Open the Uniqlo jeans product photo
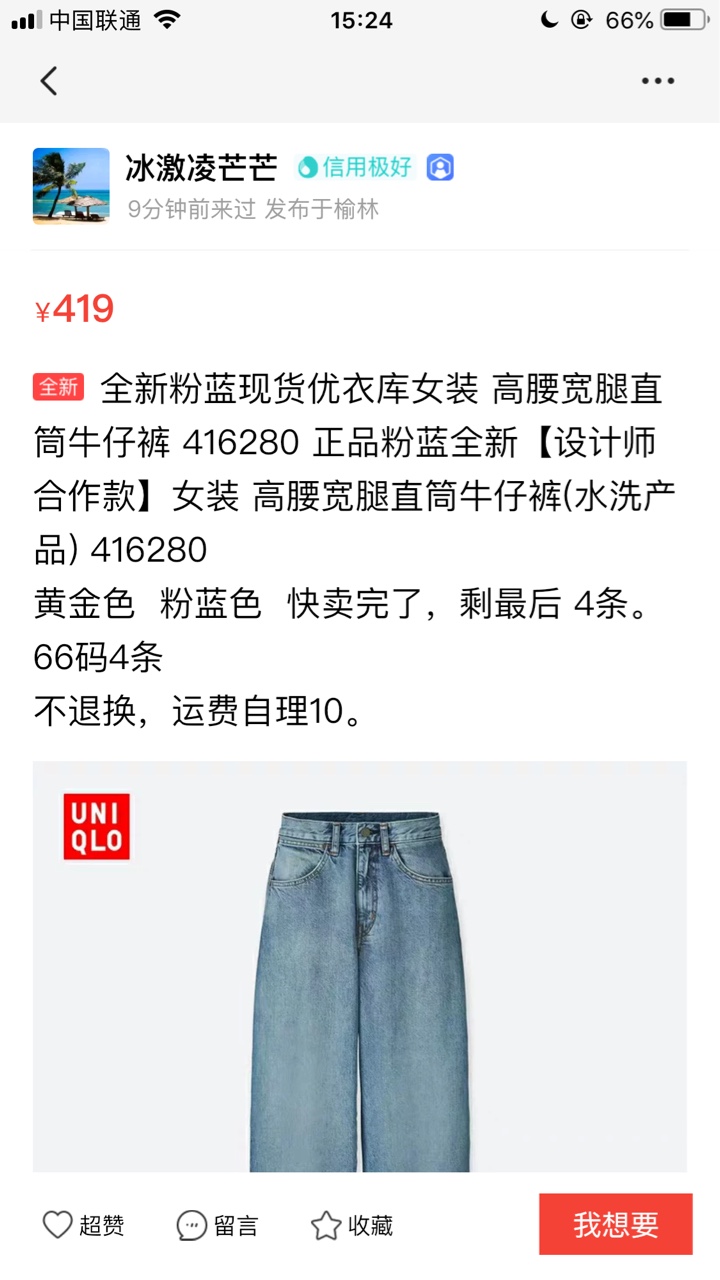720x1280 pixels. 360,966
